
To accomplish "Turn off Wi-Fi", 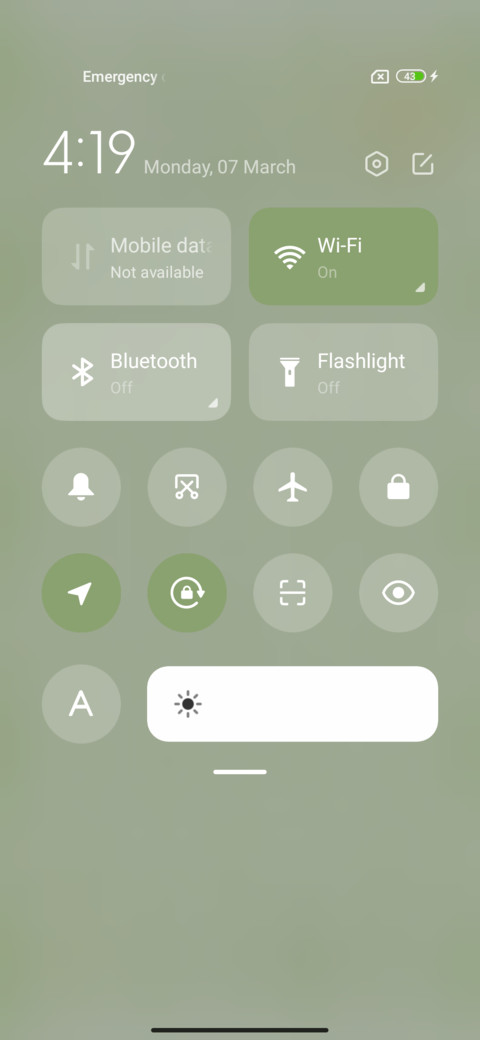I will point(343,257).
